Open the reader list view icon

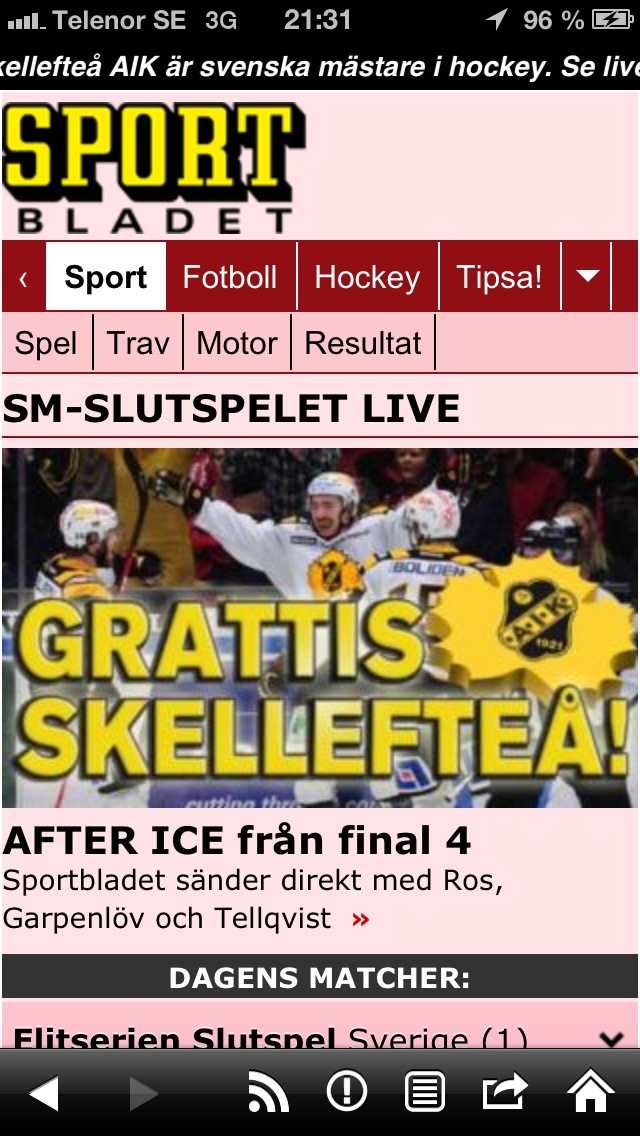[x=425, y=1093]
